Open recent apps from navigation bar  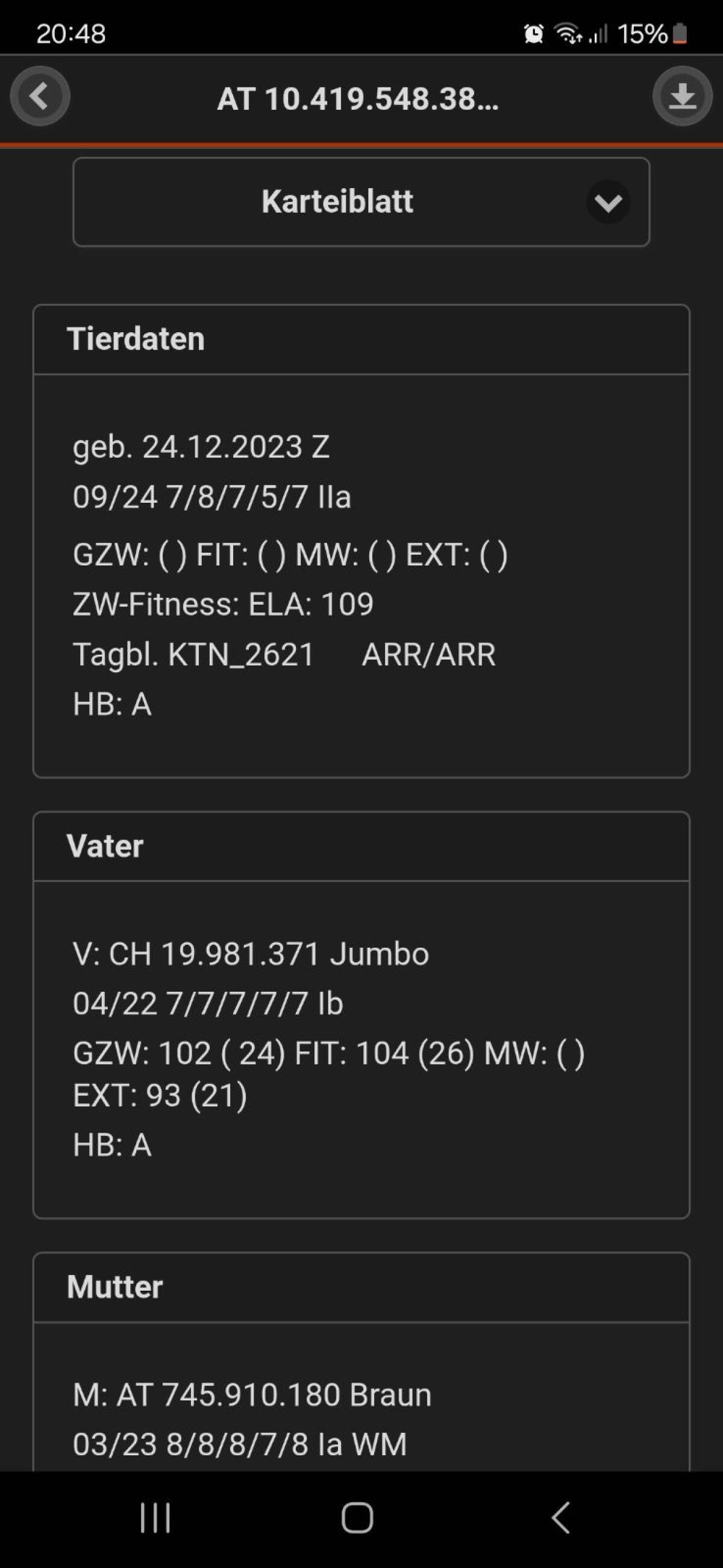click(155, 1517)
